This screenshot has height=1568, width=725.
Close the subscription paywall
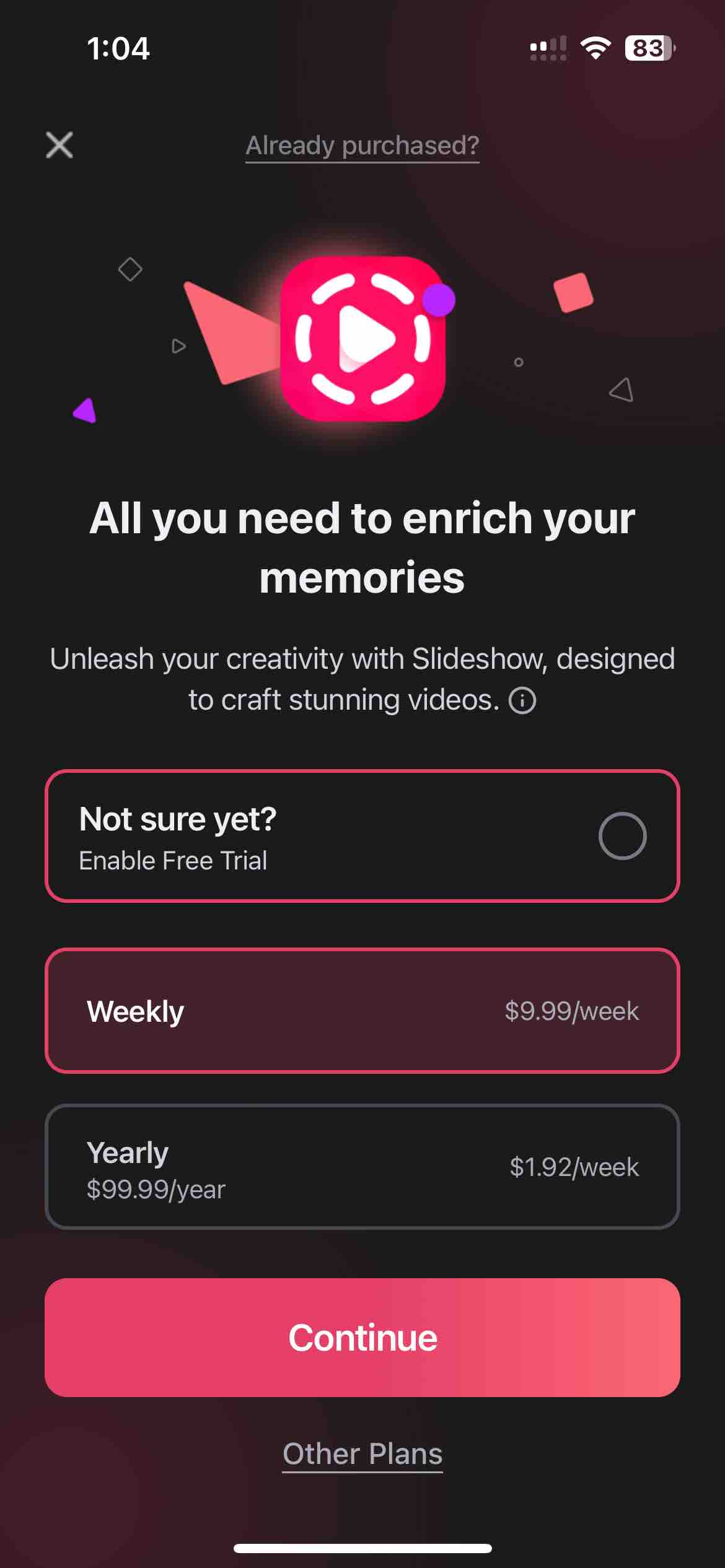pos(59,145)
